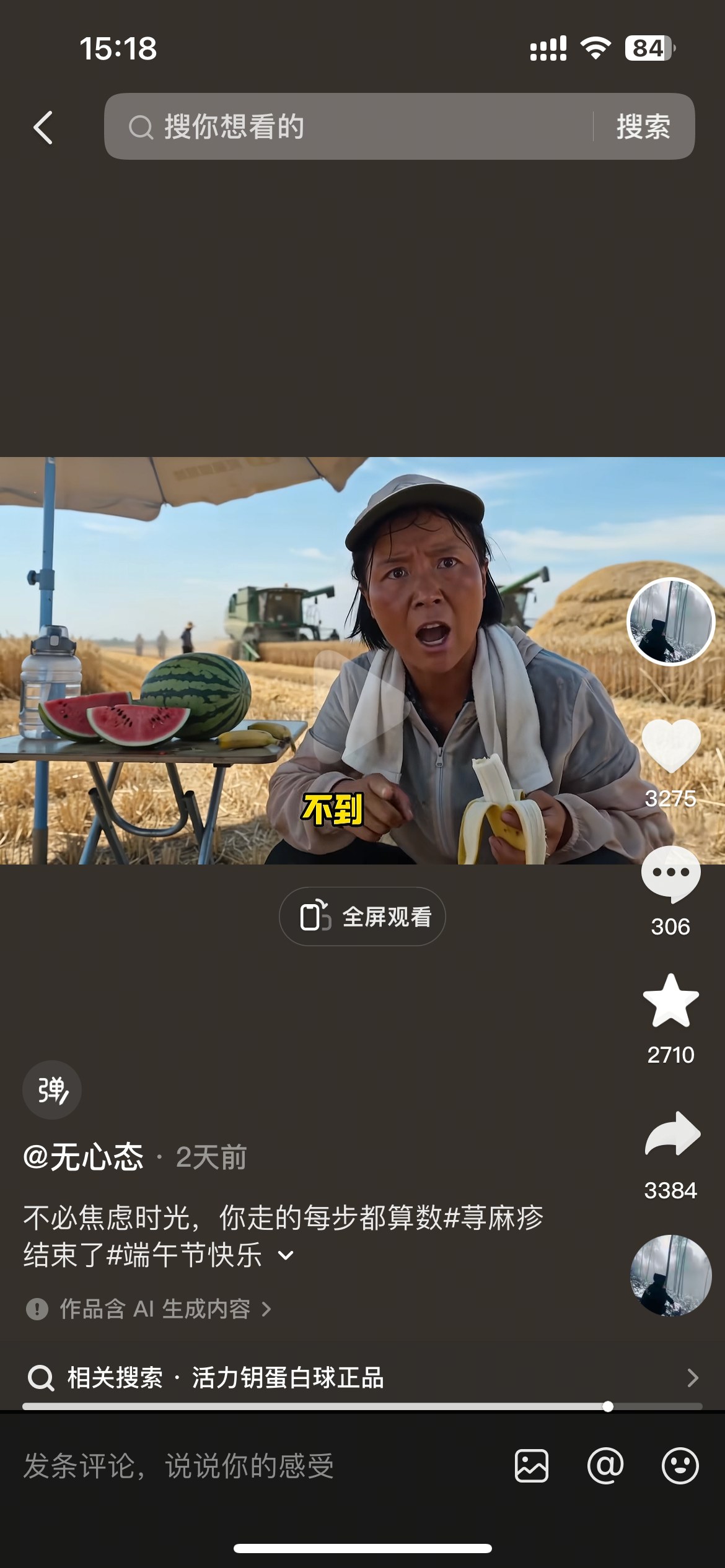Image resolution: width=725 pixels, height=1568 pixels.
Task: Favorite the video with the star icon
Action: 670,1001
